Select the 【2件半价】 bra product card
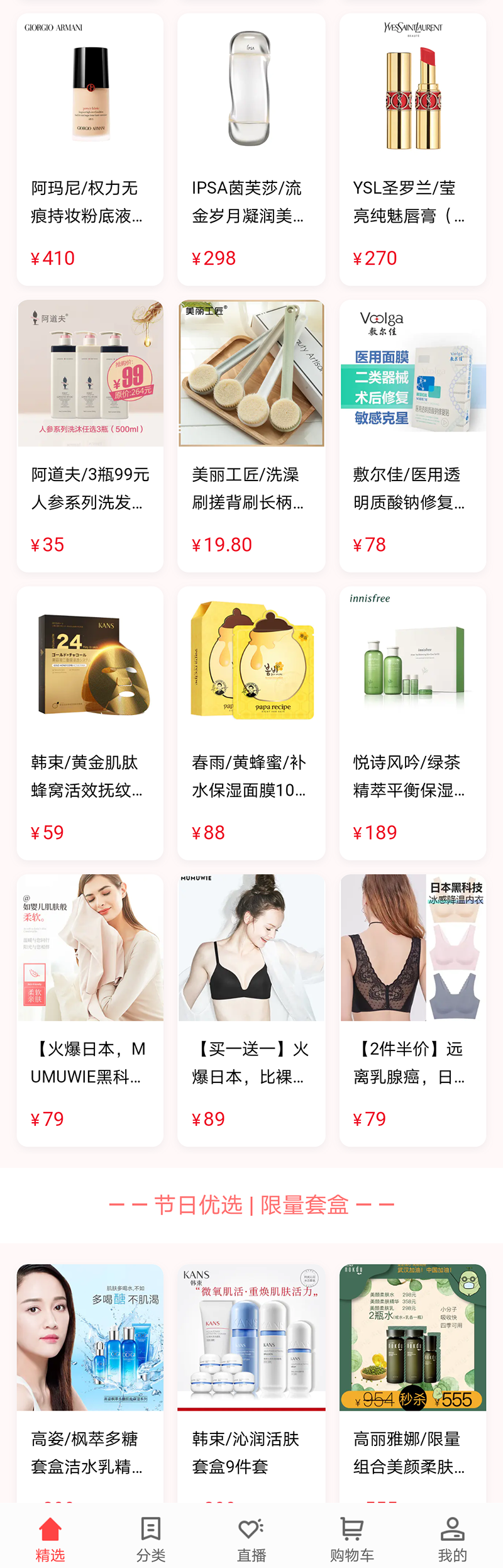Viewport: 503px width, 1568px height. 412,1009
